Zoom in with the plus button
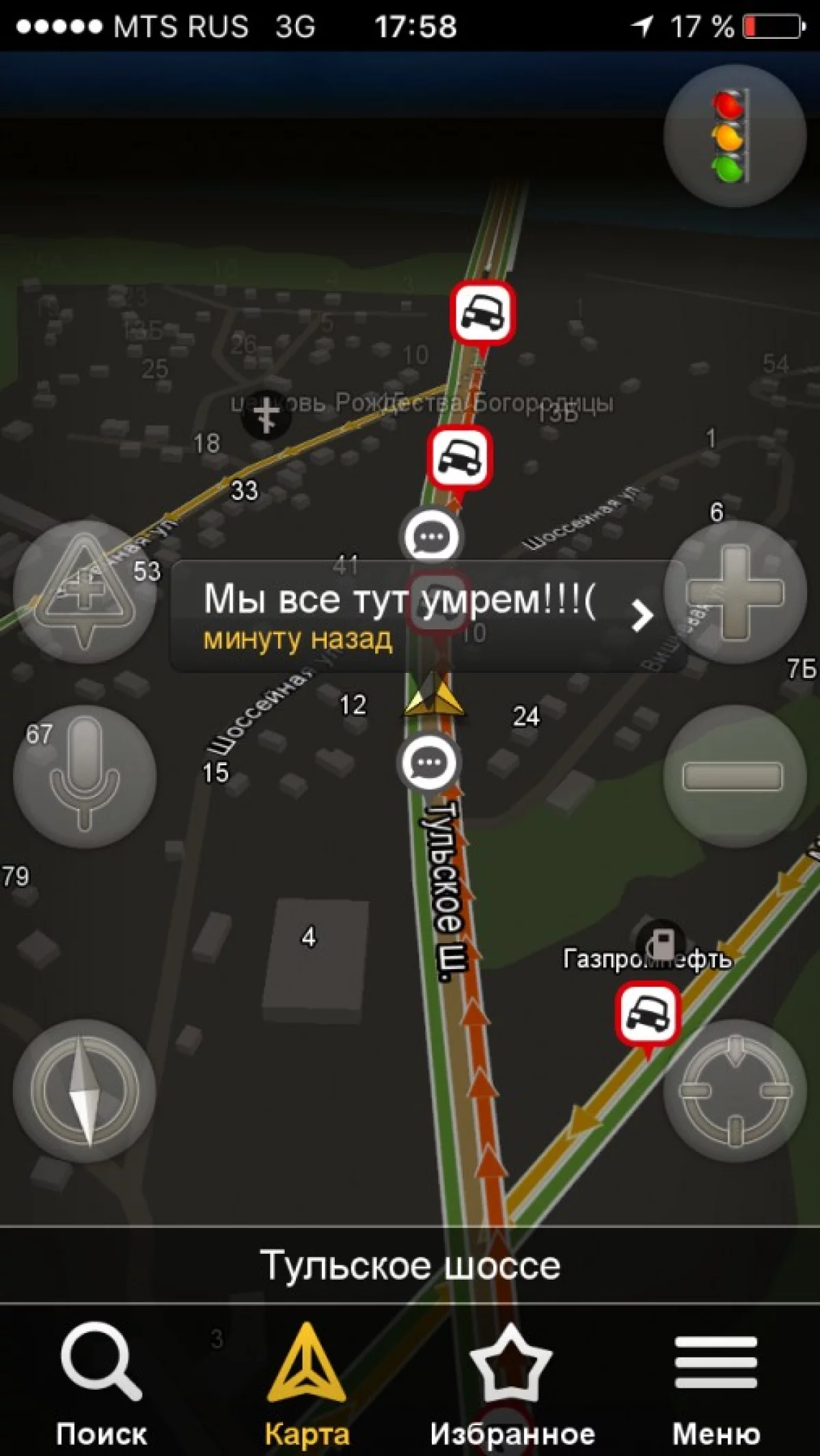The image size is (820, 1456). point(735,592)
